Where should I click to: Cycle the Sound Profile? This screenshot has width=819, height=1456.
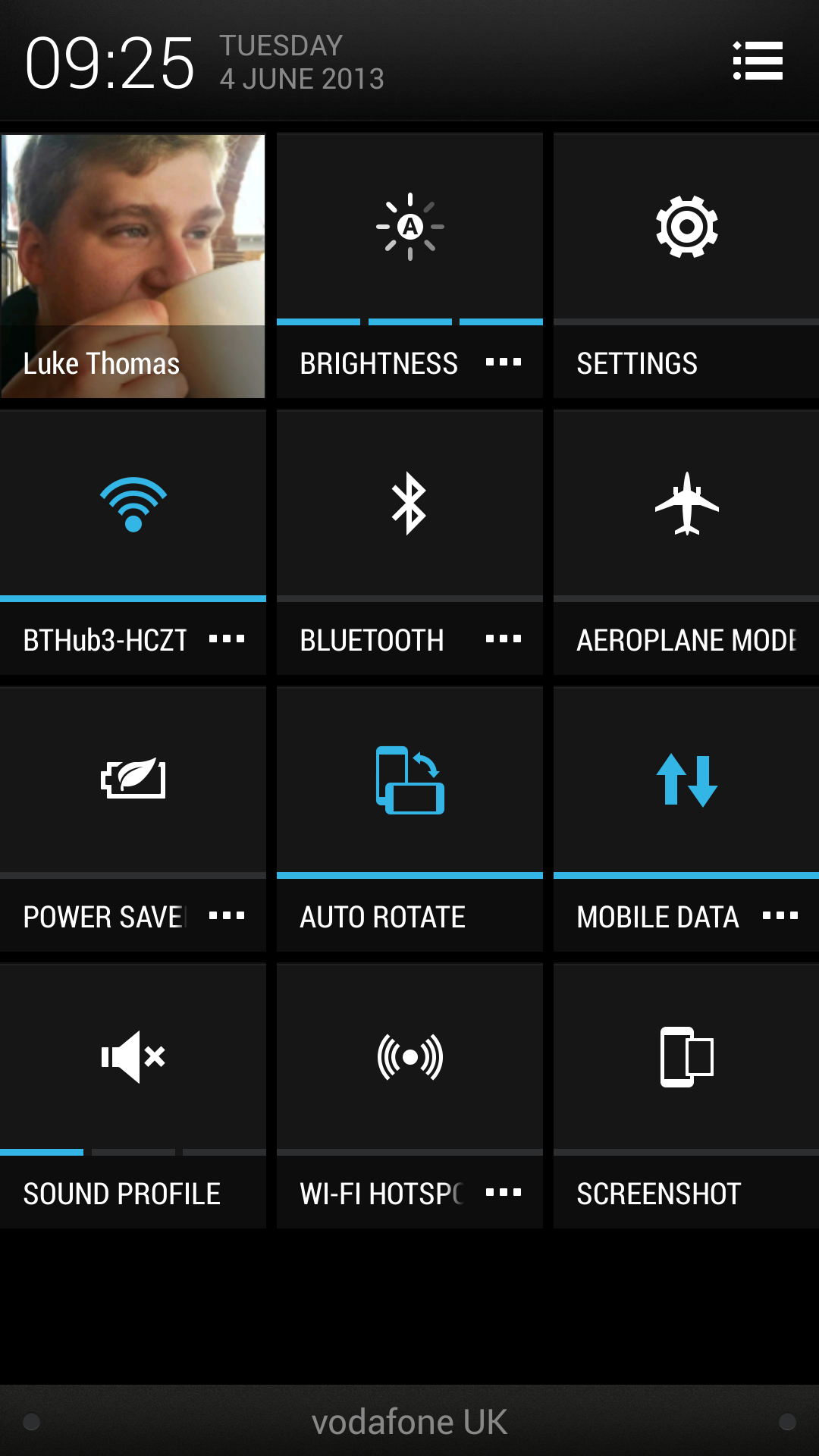pos(133,1056)
